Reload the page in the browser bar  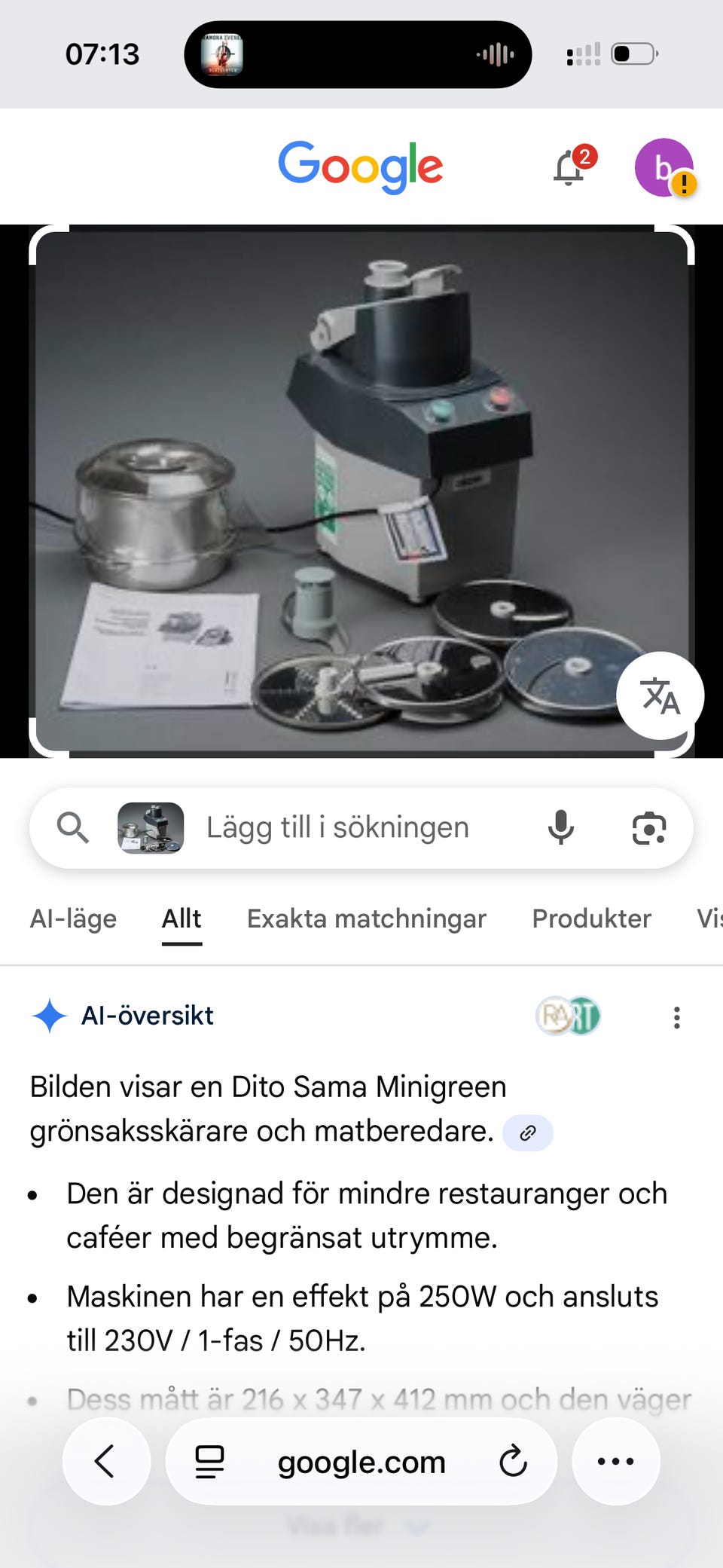pyautogui.click(x=513, y=1461)
